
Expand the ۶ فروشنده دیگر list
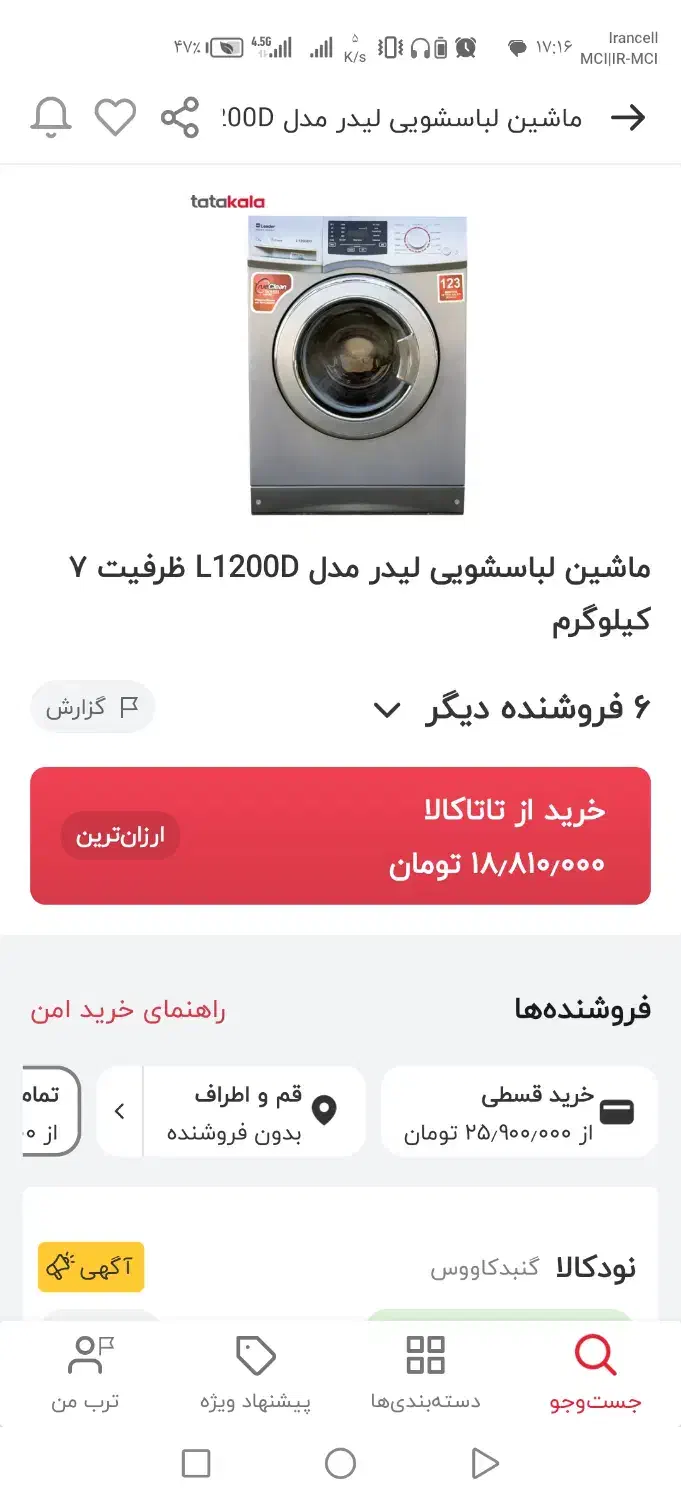[512, 709]
